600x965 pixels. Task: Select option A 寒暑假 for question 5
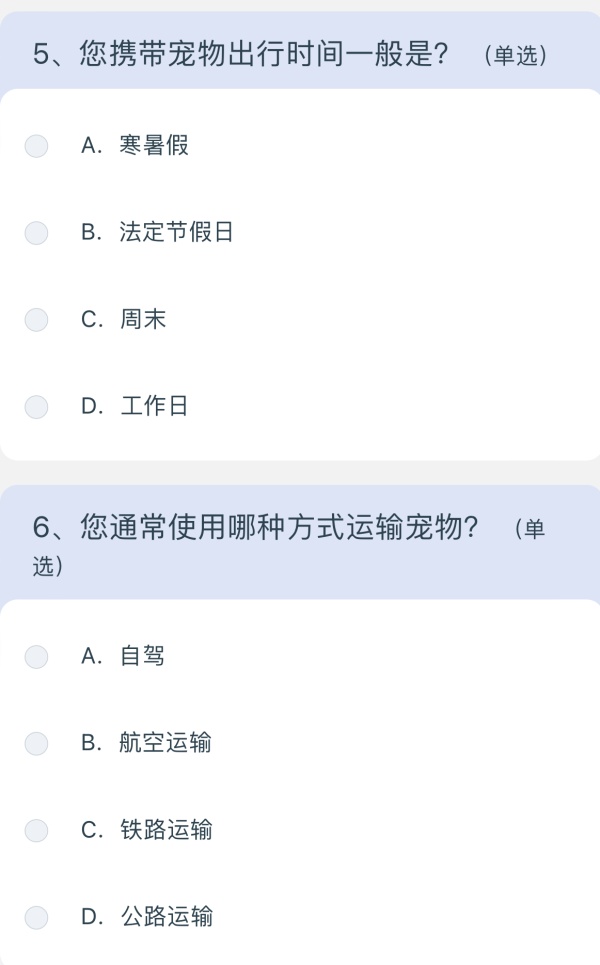tap(36, 146)
